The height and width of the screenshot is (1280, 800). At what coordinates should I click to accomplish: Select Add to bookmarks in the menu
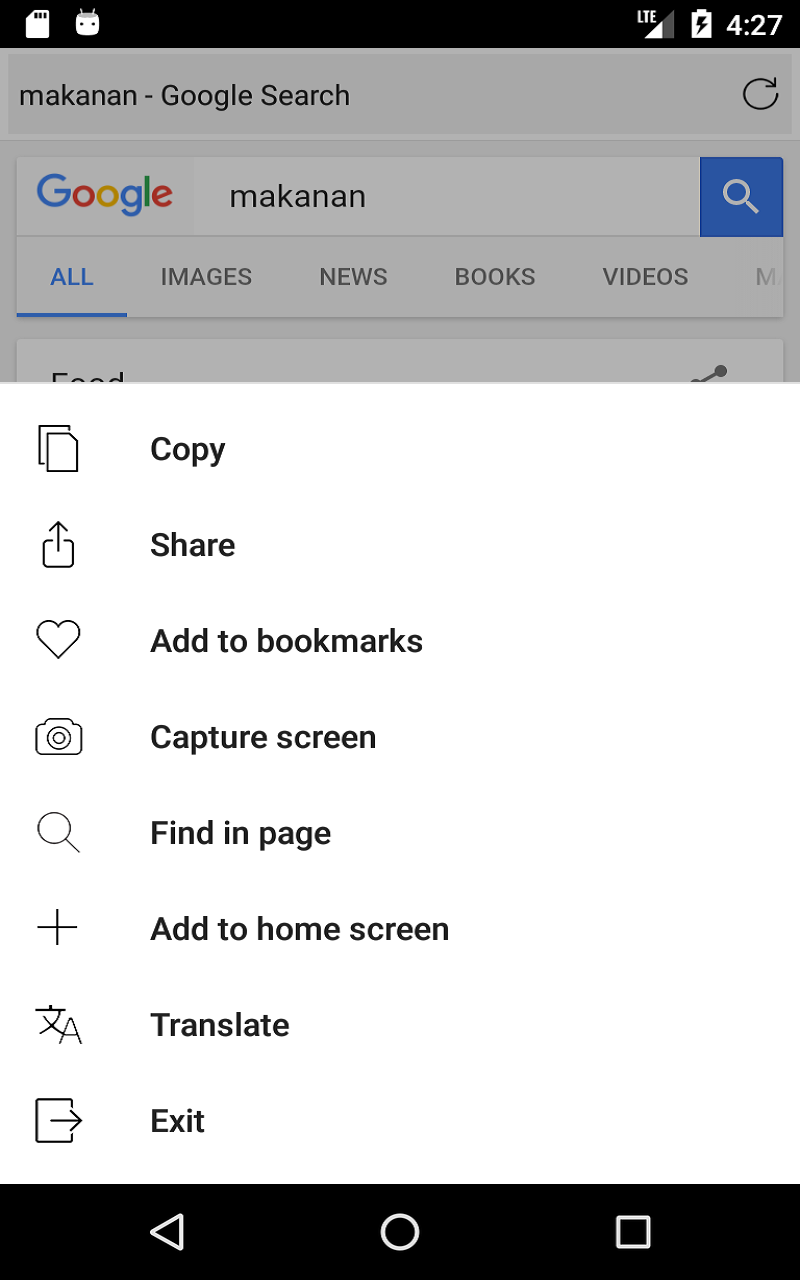click(x=286, y=640)
